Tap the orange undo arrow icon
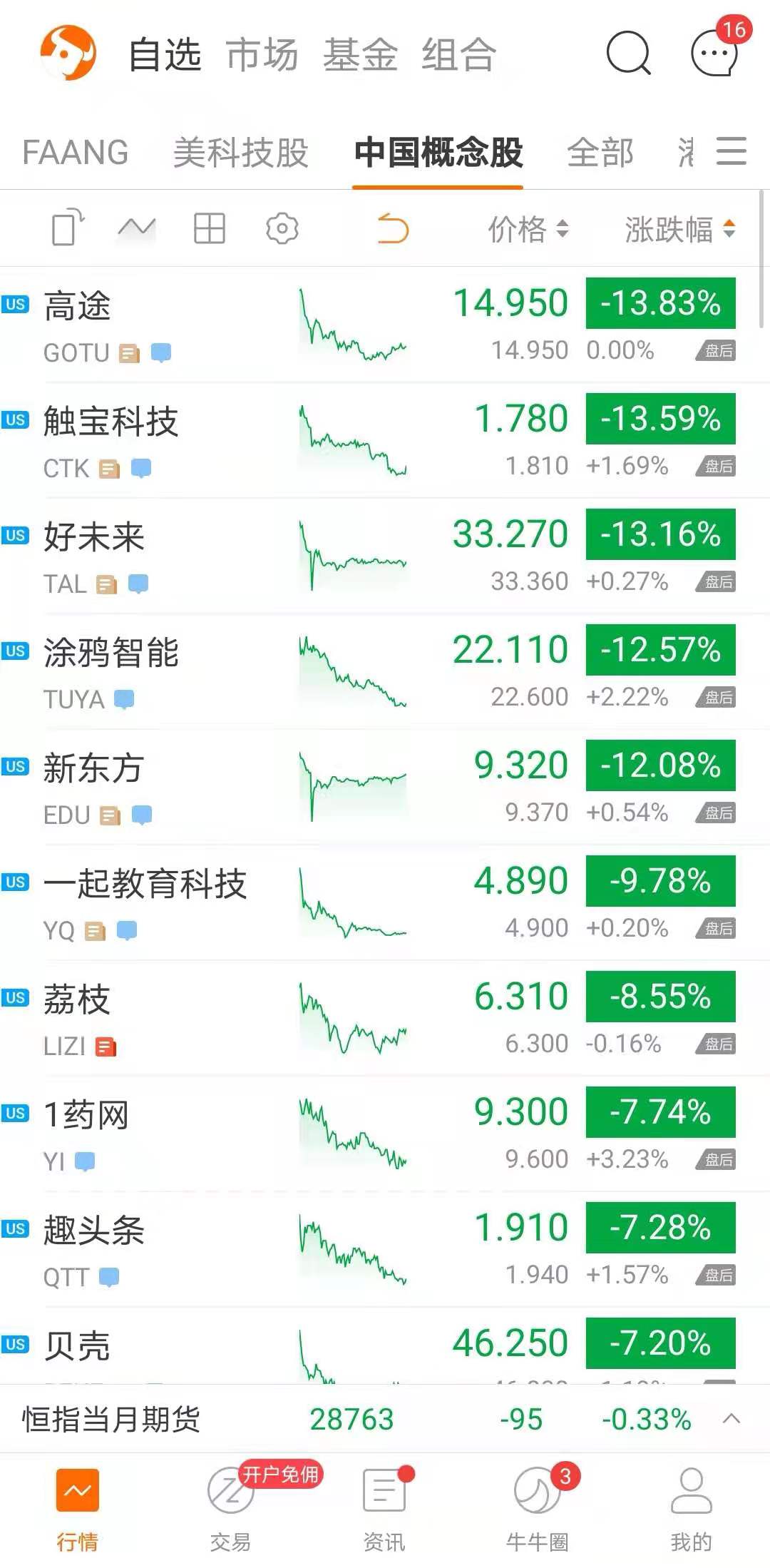This screenshot has width=770, height=1568. (x=393, y=228)
